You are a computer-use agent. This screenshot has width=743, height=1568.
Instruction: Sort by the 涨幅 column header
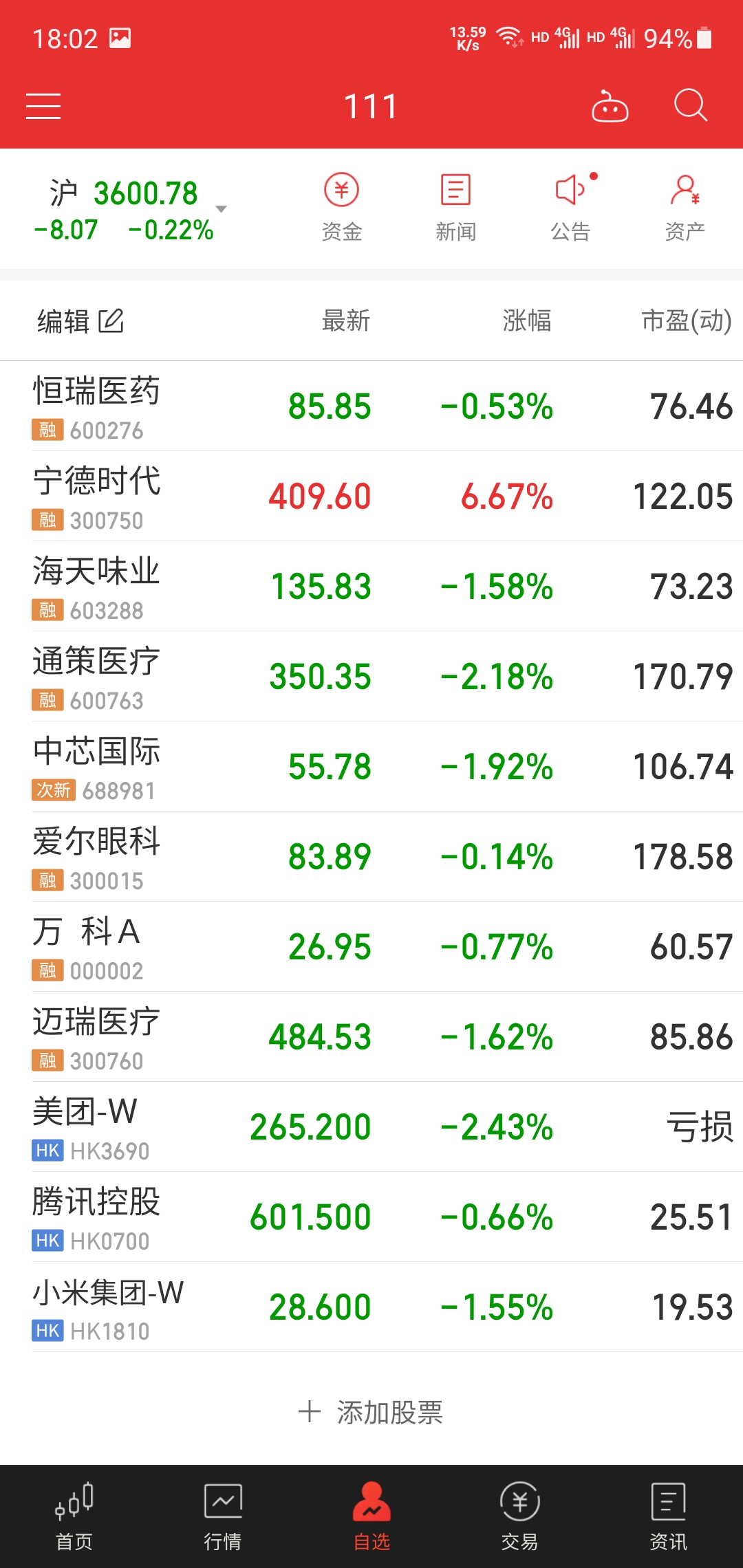point(527,320)
